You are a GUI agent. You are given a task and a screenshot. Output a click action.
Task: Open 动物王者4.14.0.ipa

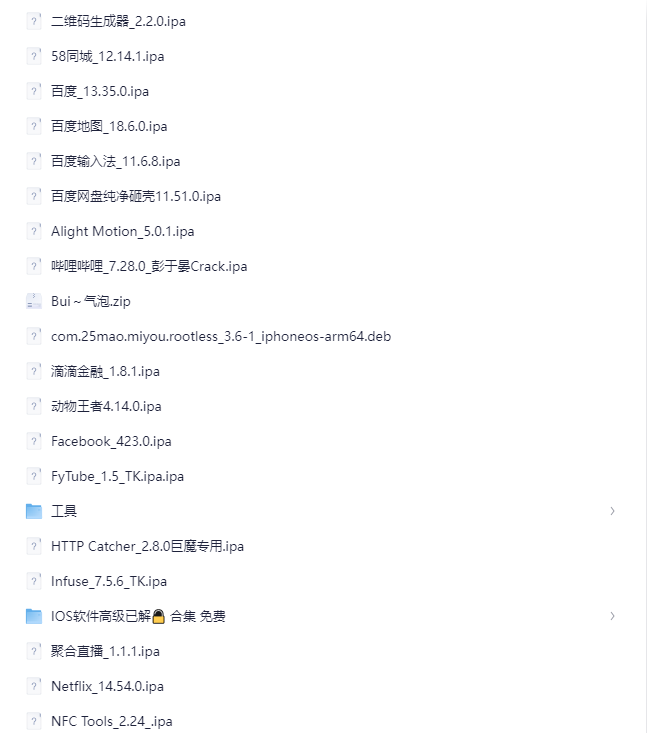click(106, 406)
